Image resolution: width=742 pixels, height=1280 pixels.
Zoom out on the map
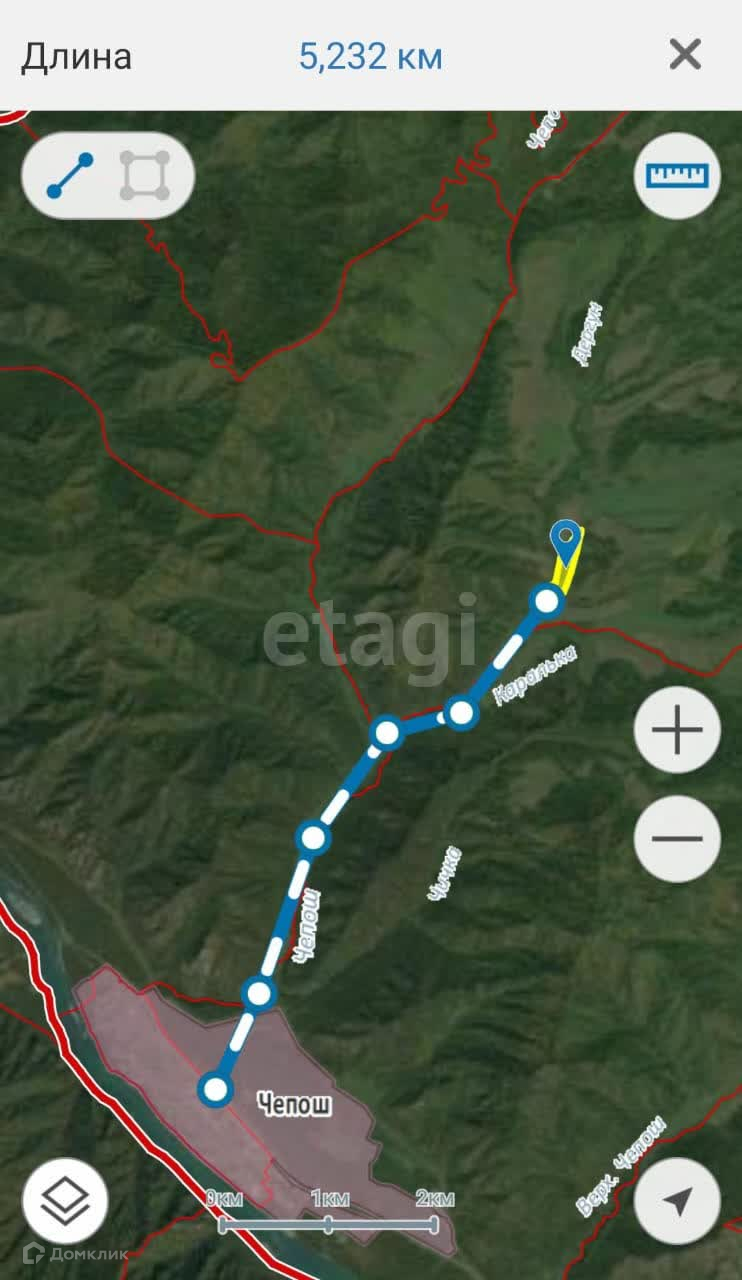[677, 838]
